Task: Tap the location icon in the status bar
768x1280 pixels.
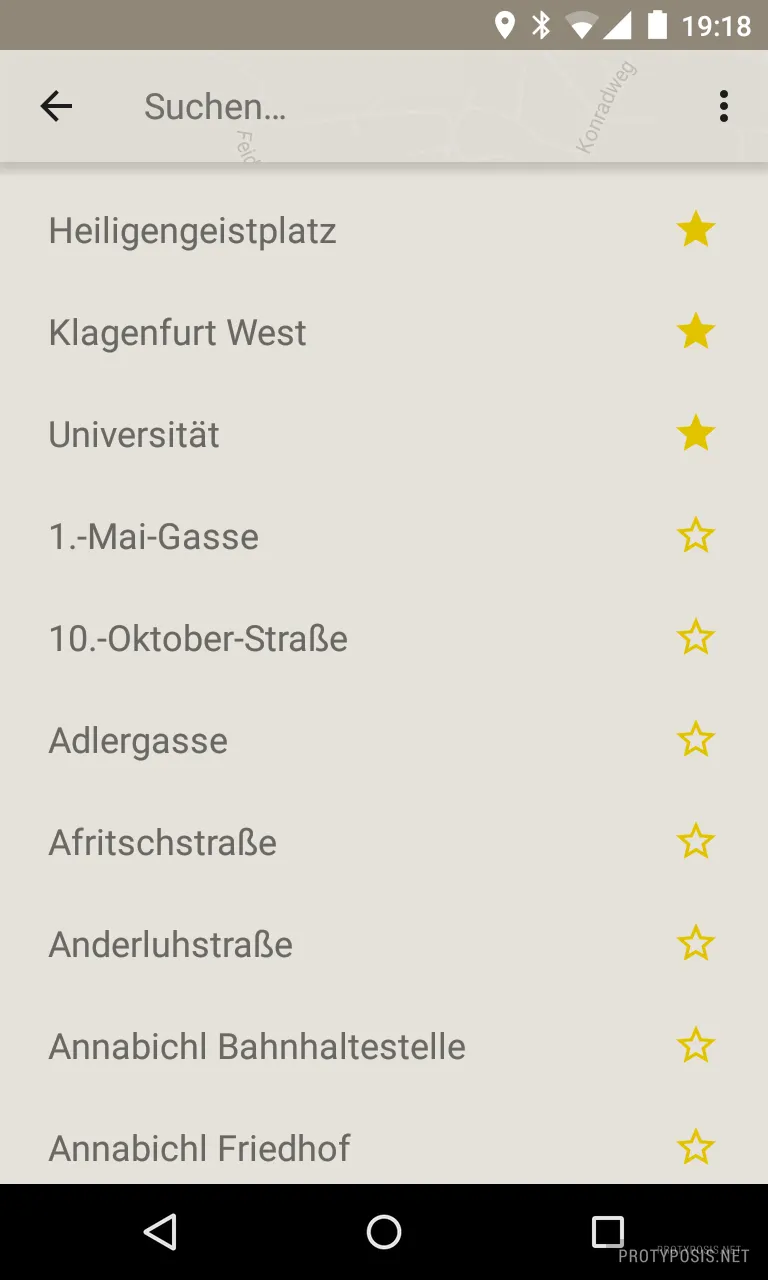Action: 506,25
